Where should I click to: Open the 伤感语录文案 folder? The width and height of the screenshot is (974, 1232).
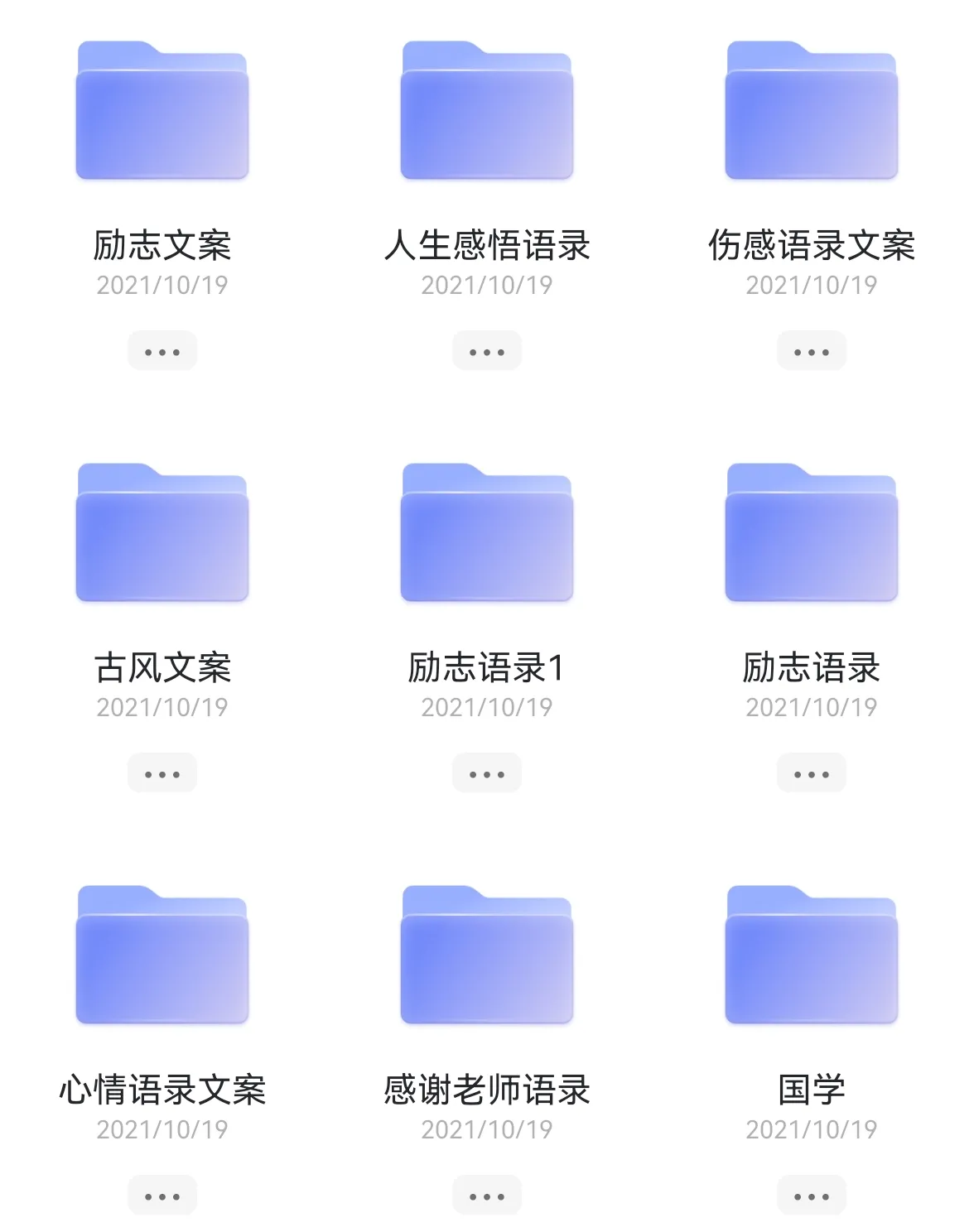(x=810, y=112)
